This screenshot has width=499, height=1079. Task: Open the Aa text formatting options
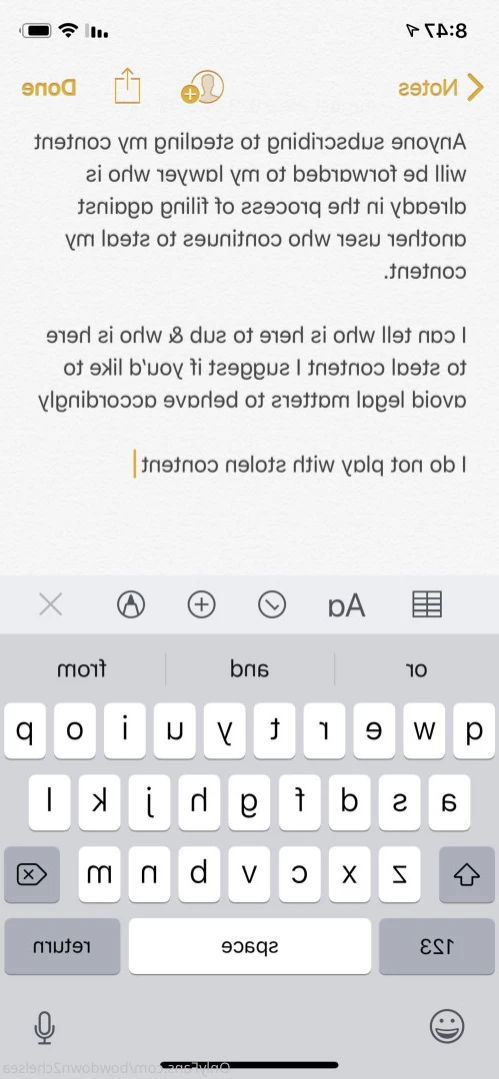(346, 605)
